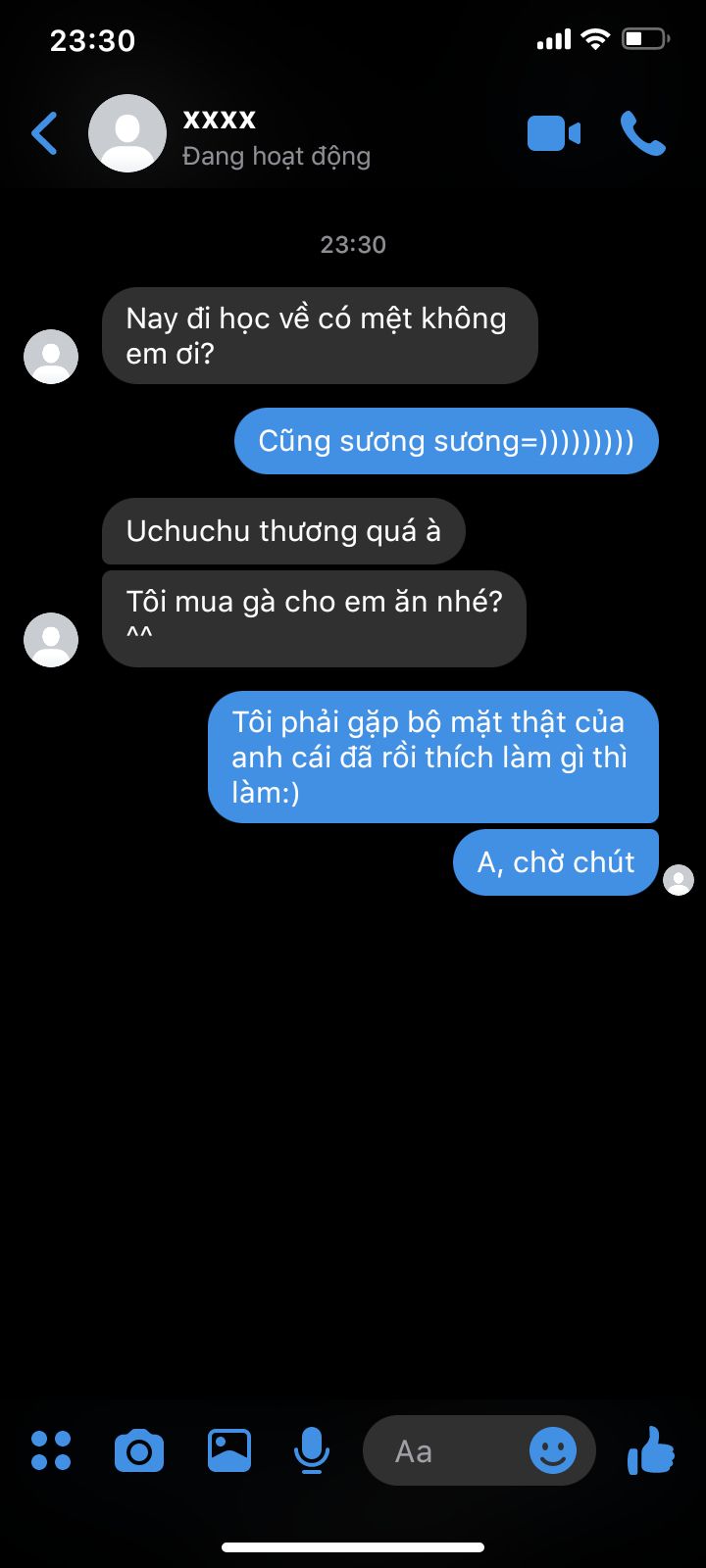
Task: Open the photo gallery picker
Action: [x=228, y=1450]
